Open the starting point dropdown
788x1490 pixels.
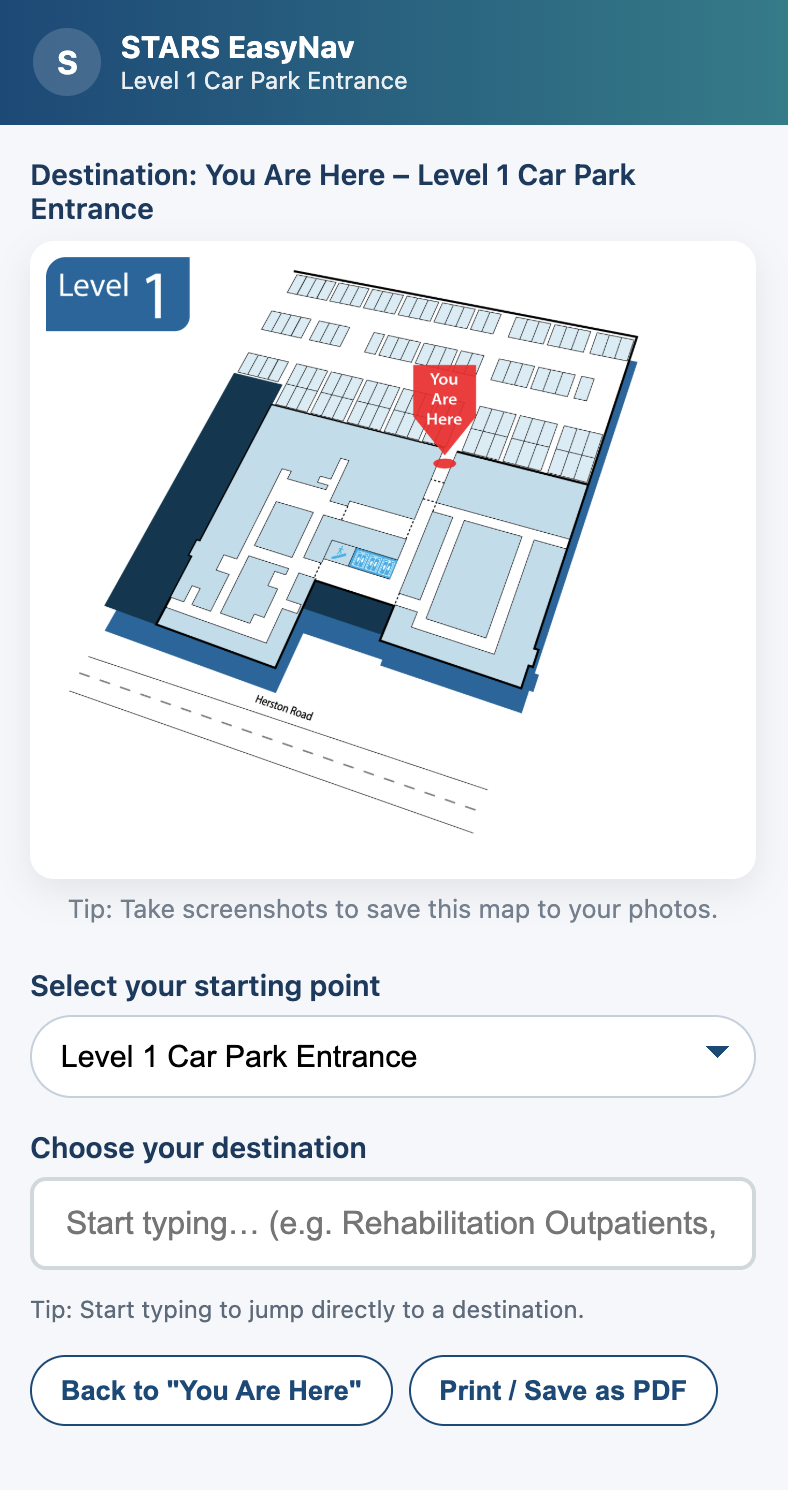tap(393, 1056)
